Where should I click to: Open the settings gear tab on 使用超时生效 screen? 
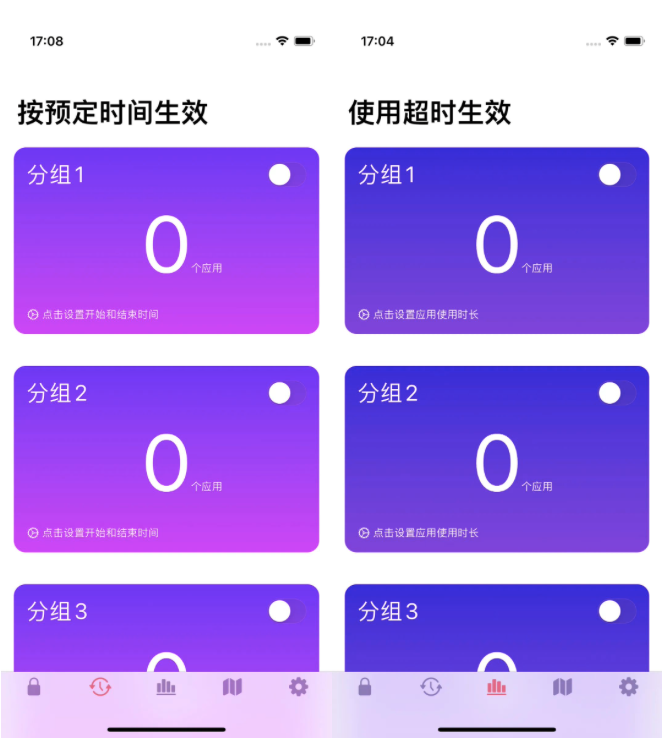coord(628,687)
